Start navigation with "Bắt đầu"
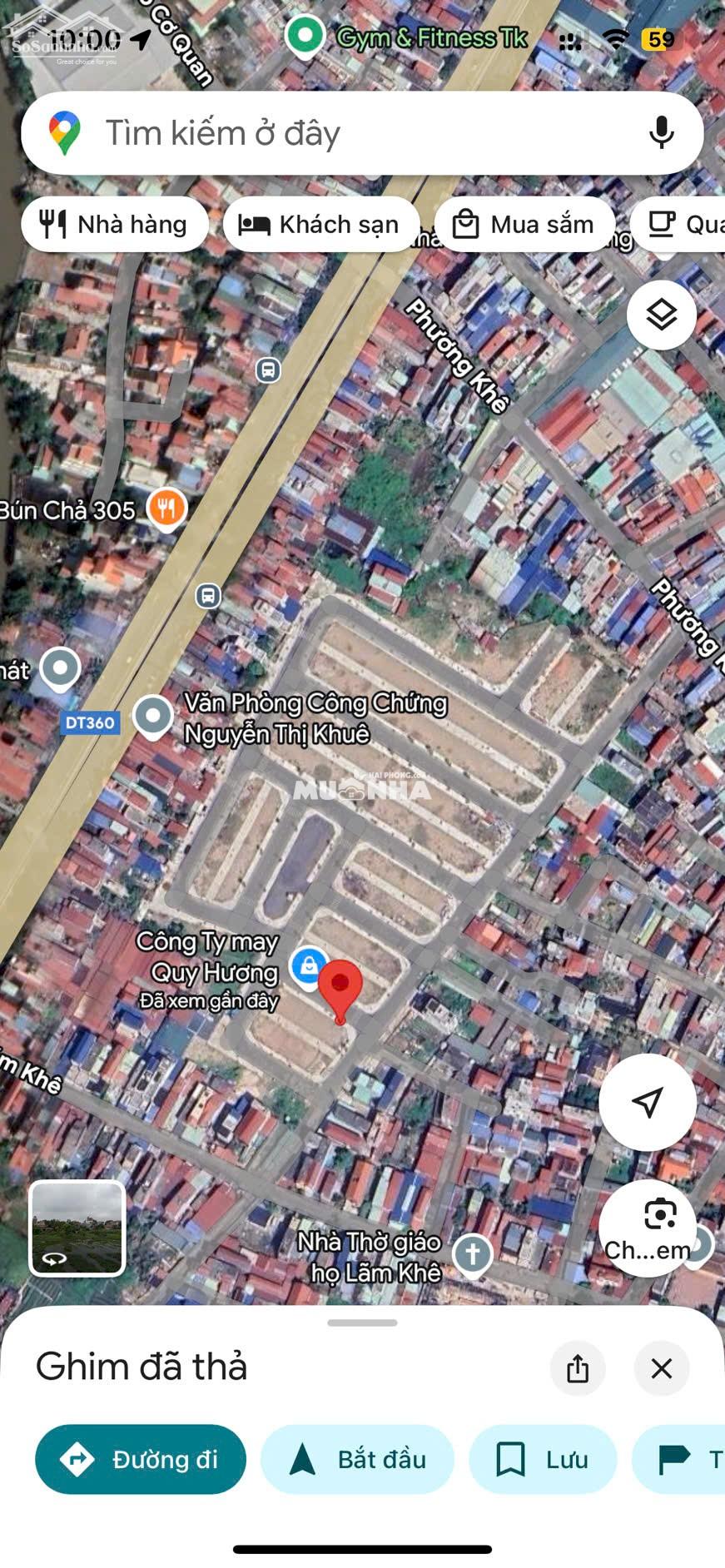 click(x=357, y=1460)
